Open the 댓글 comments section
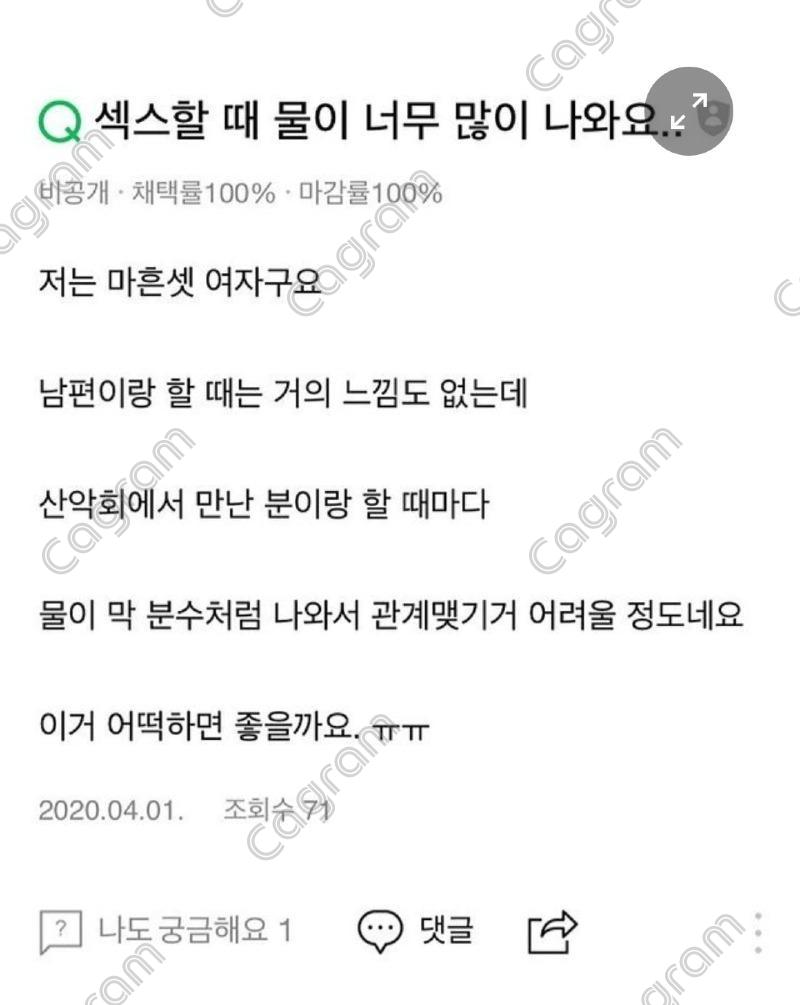This screenshot has width=800, height=1005. coord(414,931)
